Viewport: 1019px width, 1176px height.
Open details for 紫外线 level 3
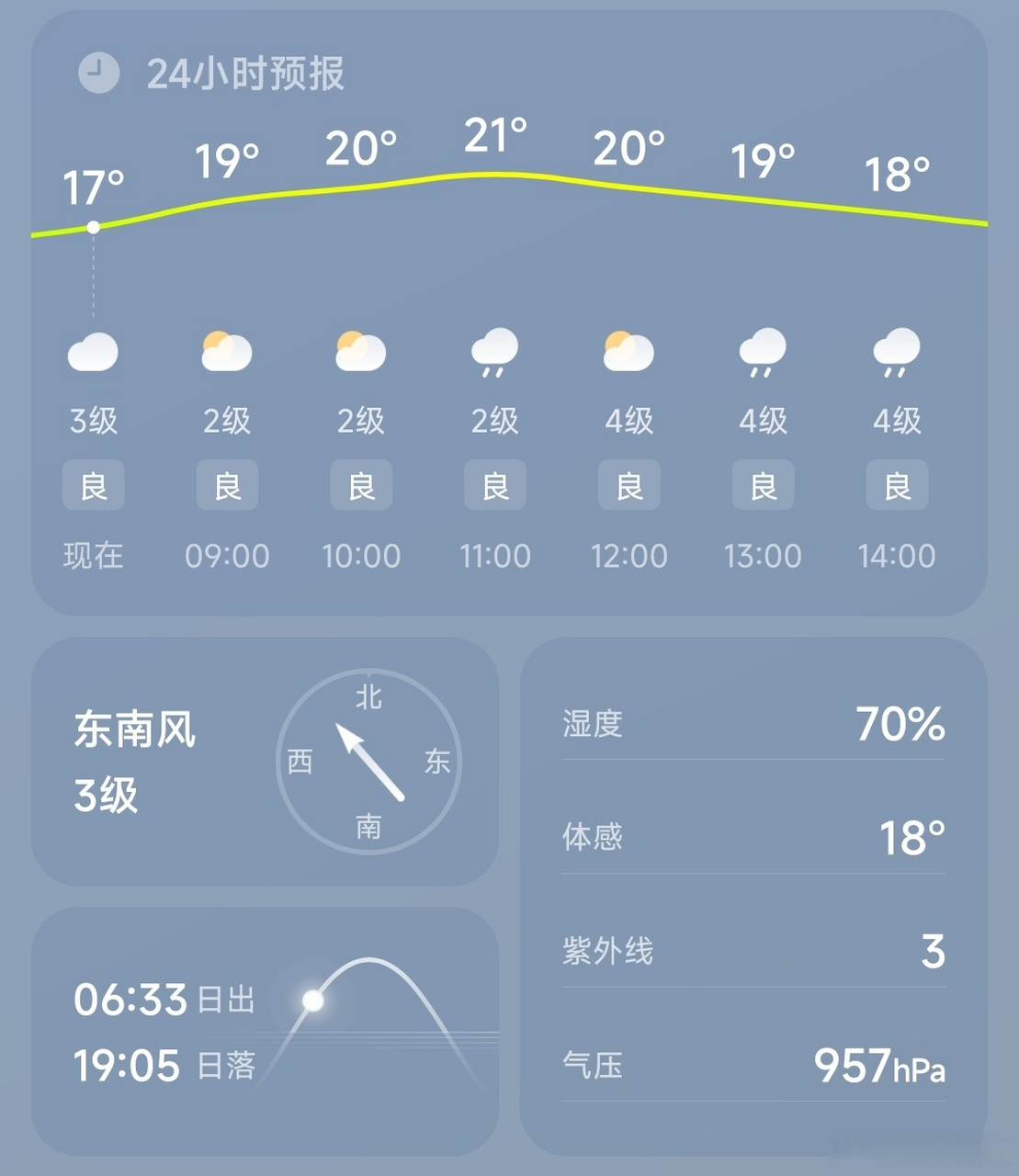[753, 952]
